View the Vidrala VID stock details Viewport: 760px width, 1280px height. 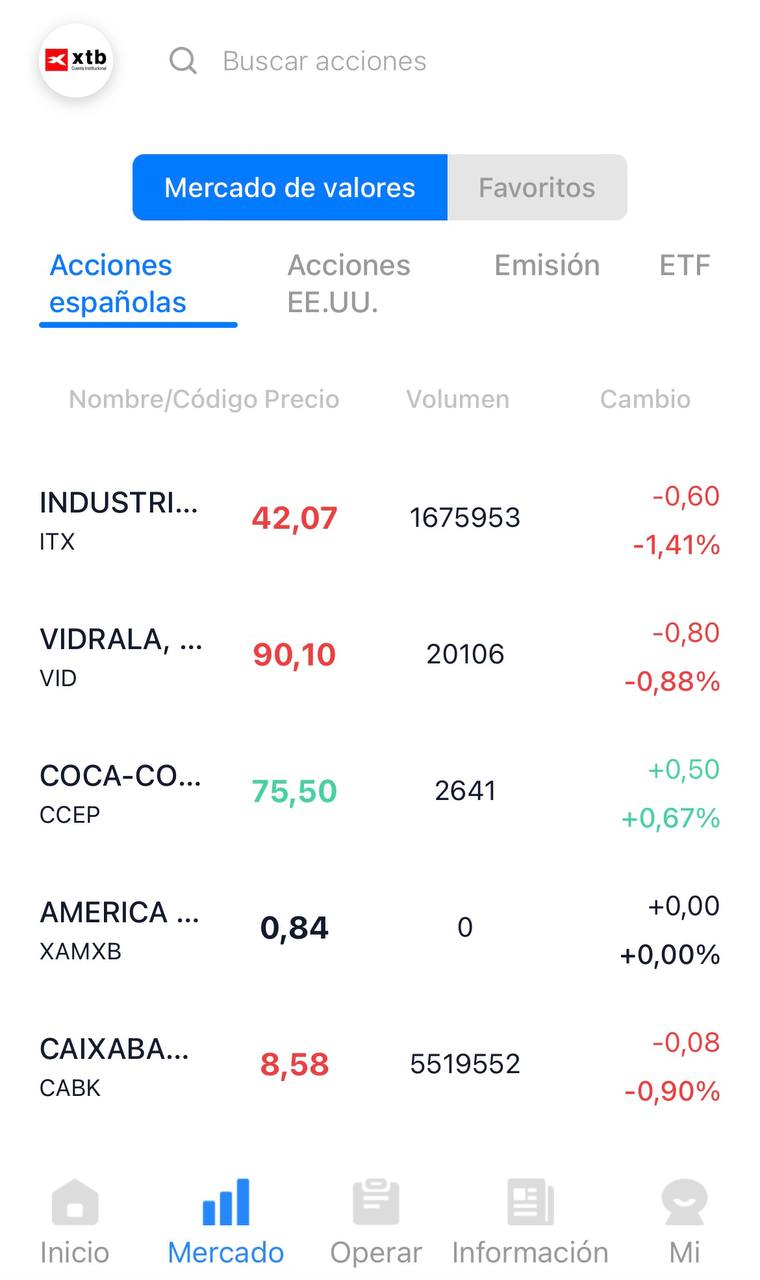click(379, 656)
